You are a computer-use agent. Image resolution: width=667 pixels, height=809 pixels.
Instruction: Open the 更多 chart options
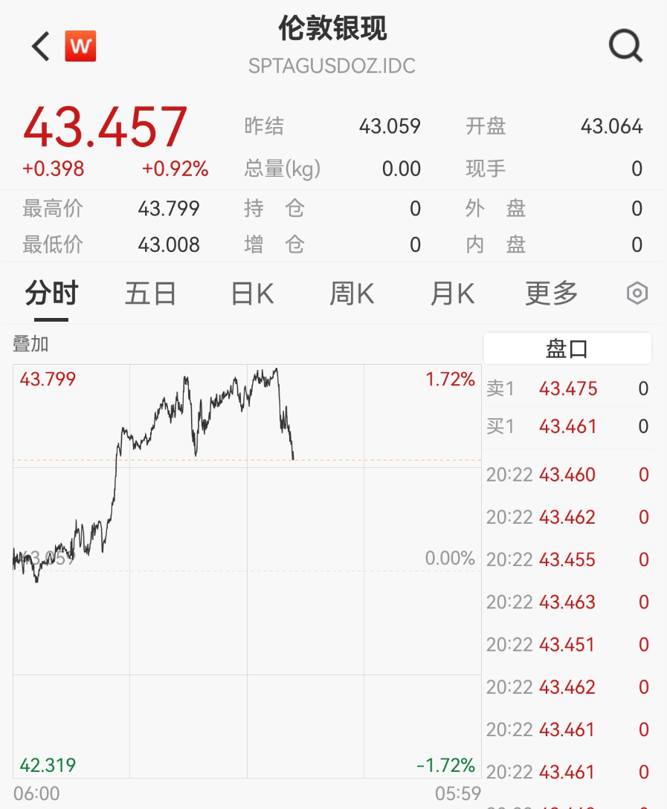[552, 293]
